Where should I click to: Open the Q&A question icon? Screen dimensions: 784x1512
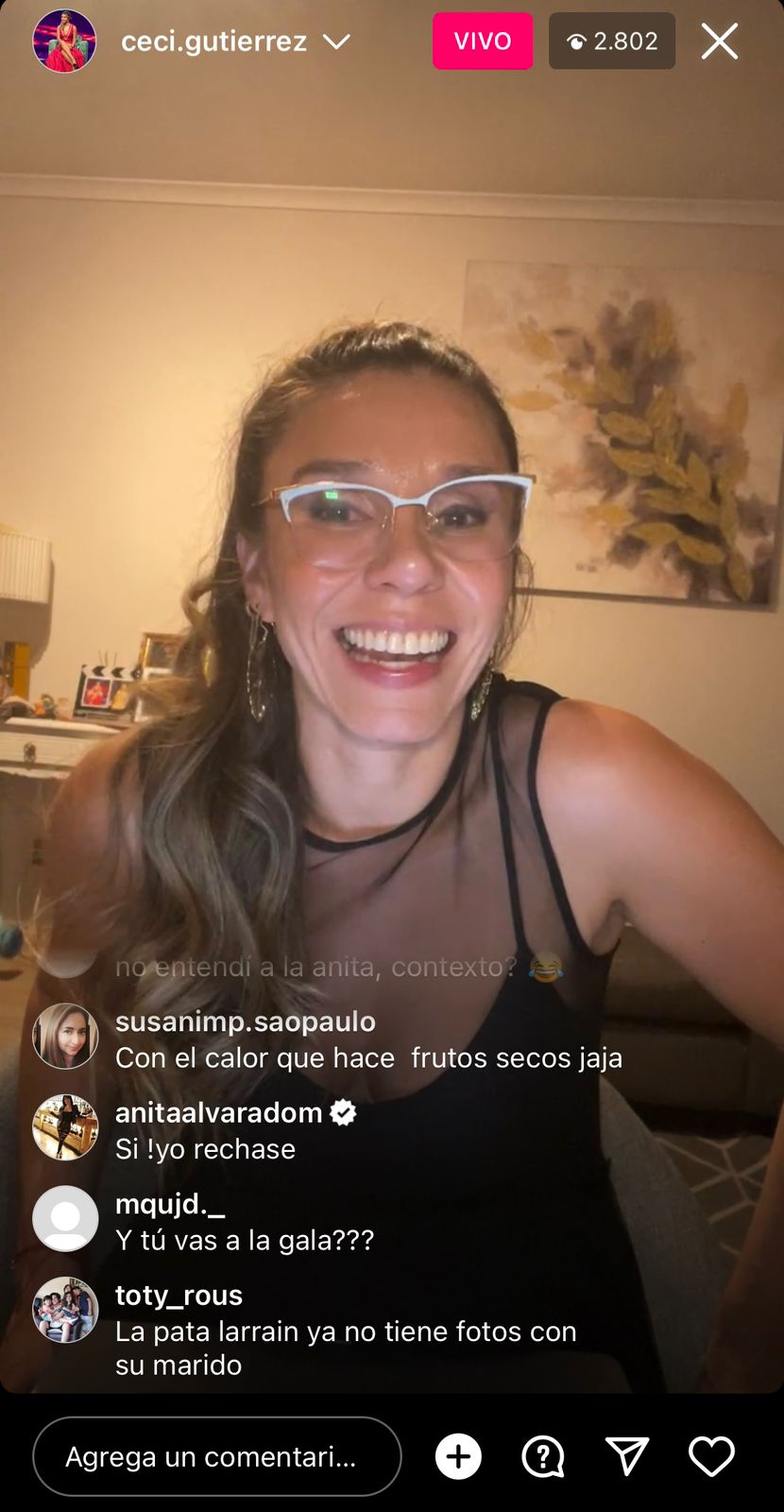tap(542, 1455)
